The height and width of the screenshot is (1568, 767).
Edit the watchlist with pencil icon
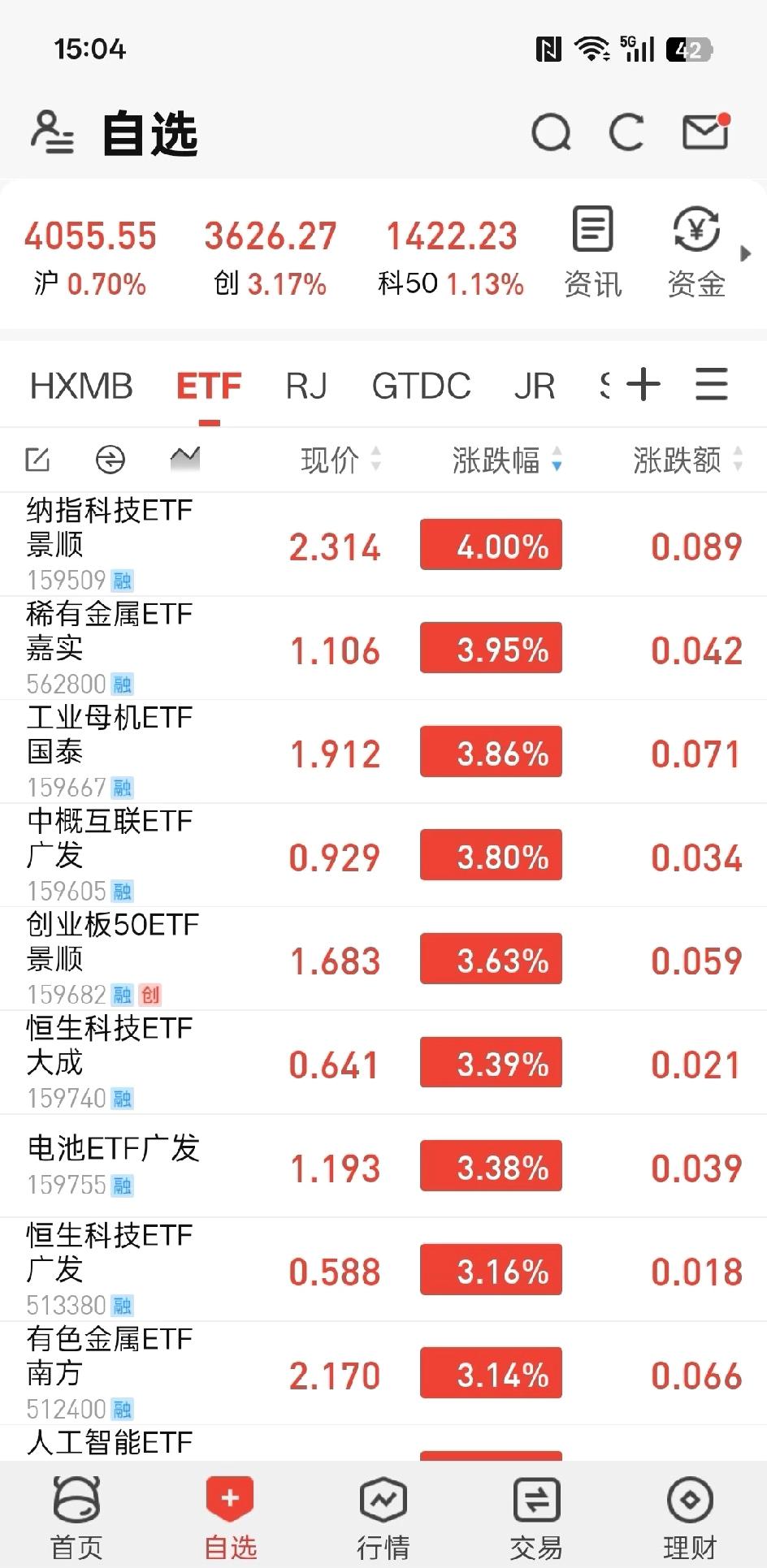(37, 460)
